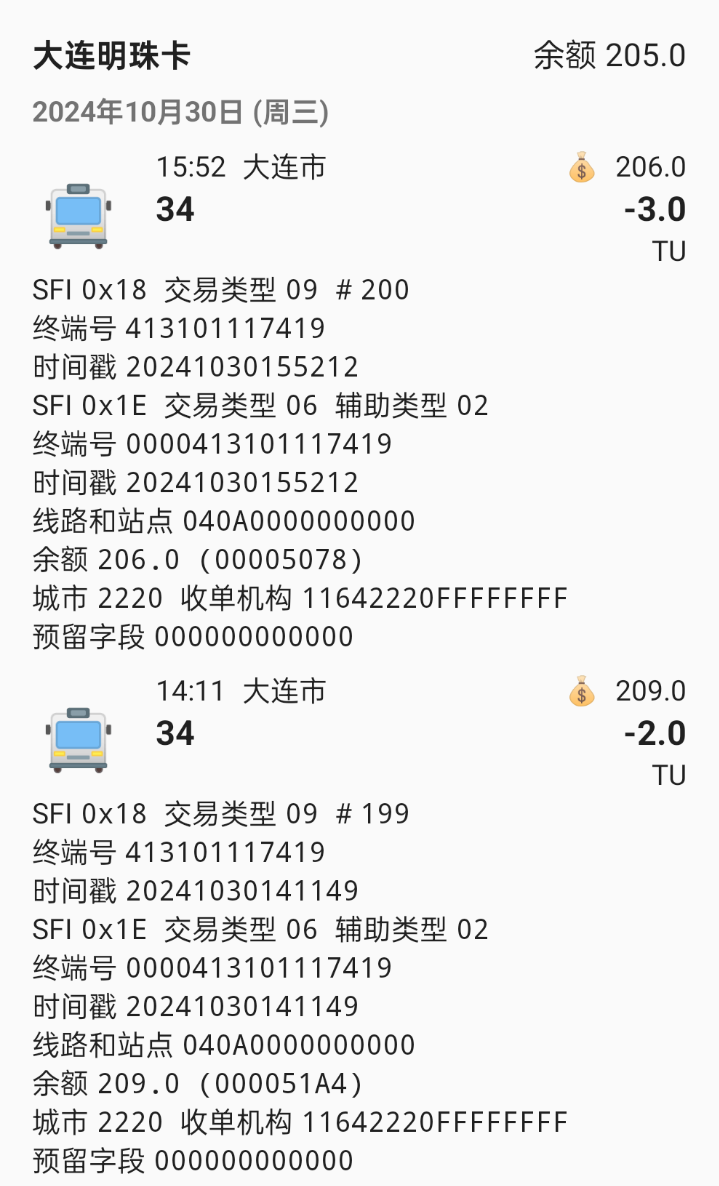Collapse the 14:11 bus 34 transaction

pos(360,732)
